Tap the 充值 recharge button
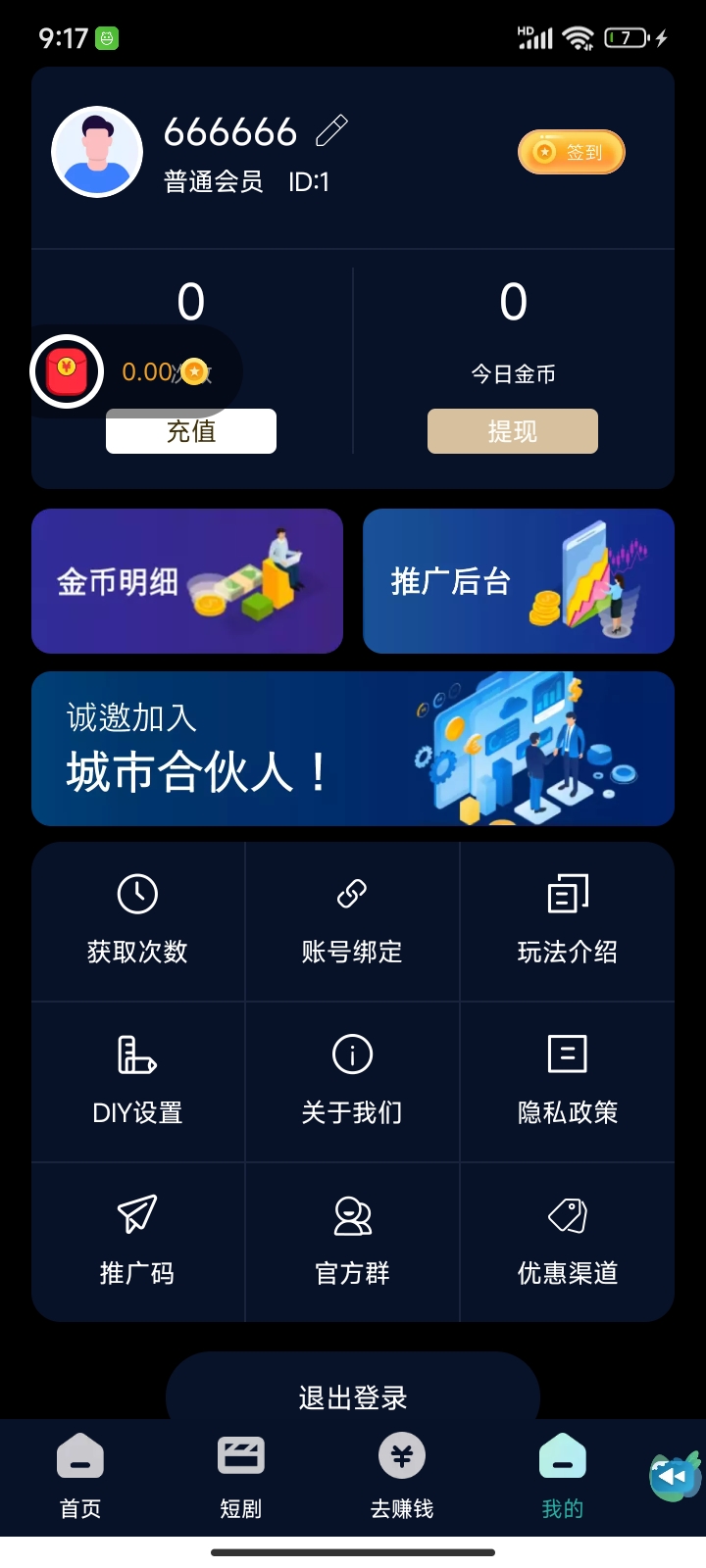 point(190,431)
